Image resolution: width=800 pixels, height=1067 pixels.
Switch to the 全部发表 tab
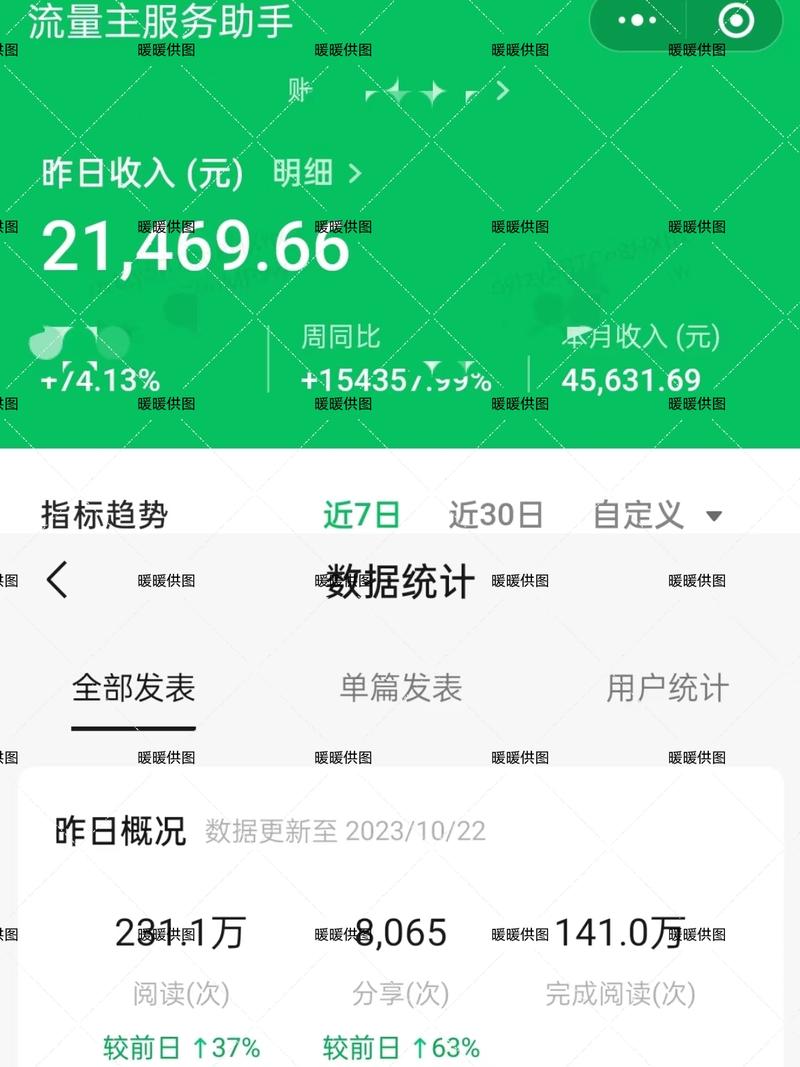(133, 688)
